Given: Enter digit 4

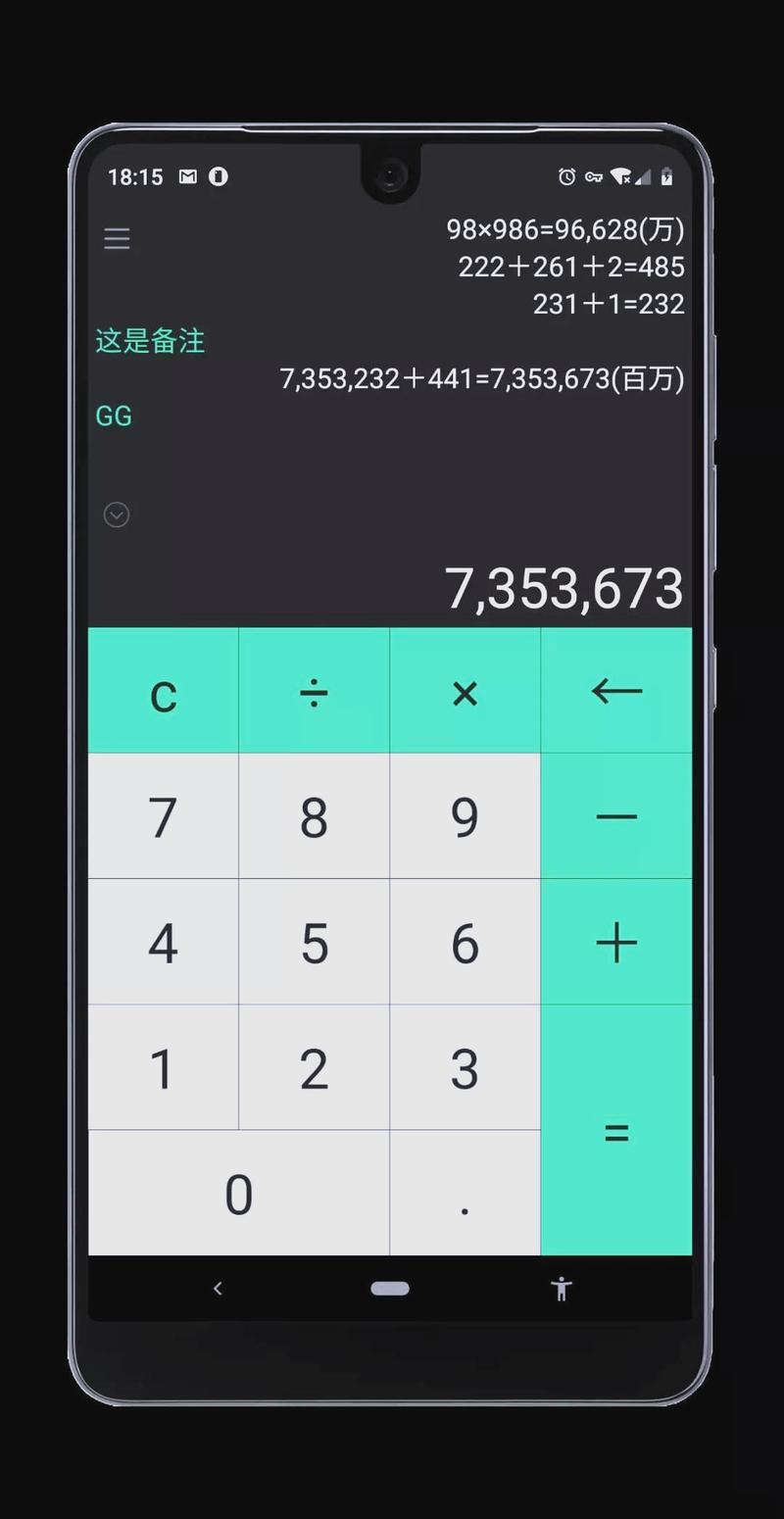Looking at the screenshot, I should click(x=163, y=942).
